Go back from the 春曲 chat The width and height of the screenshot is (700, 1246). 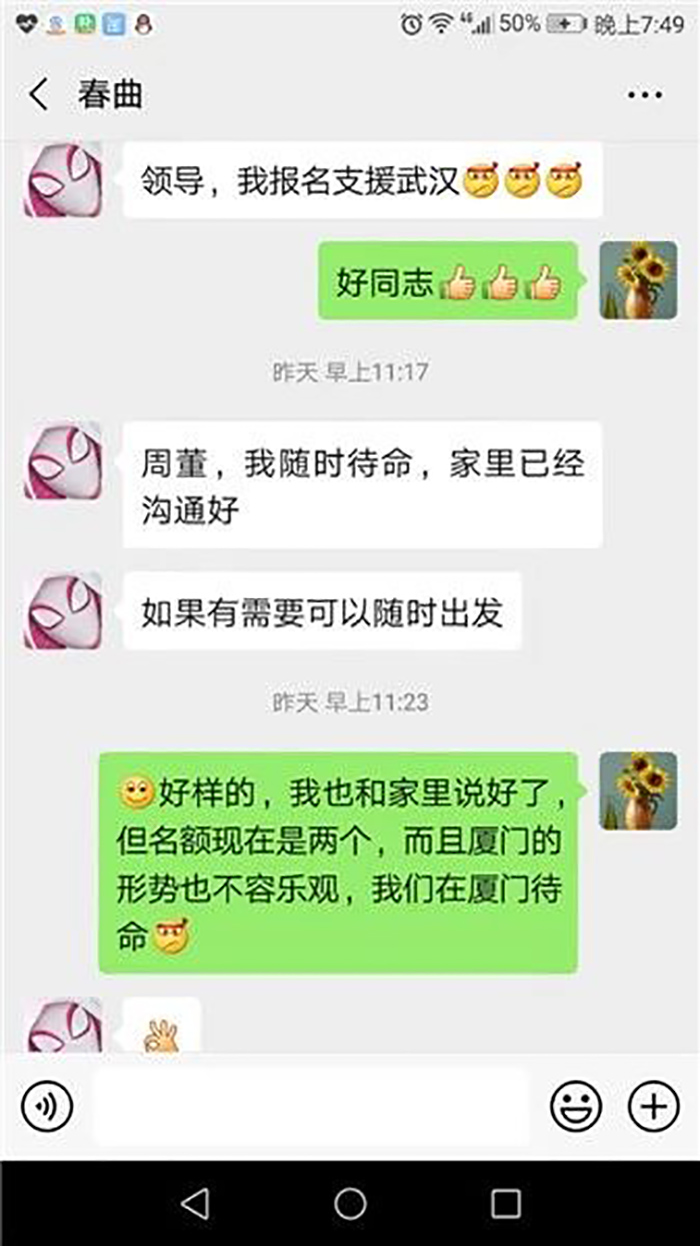tap(39, 95)
